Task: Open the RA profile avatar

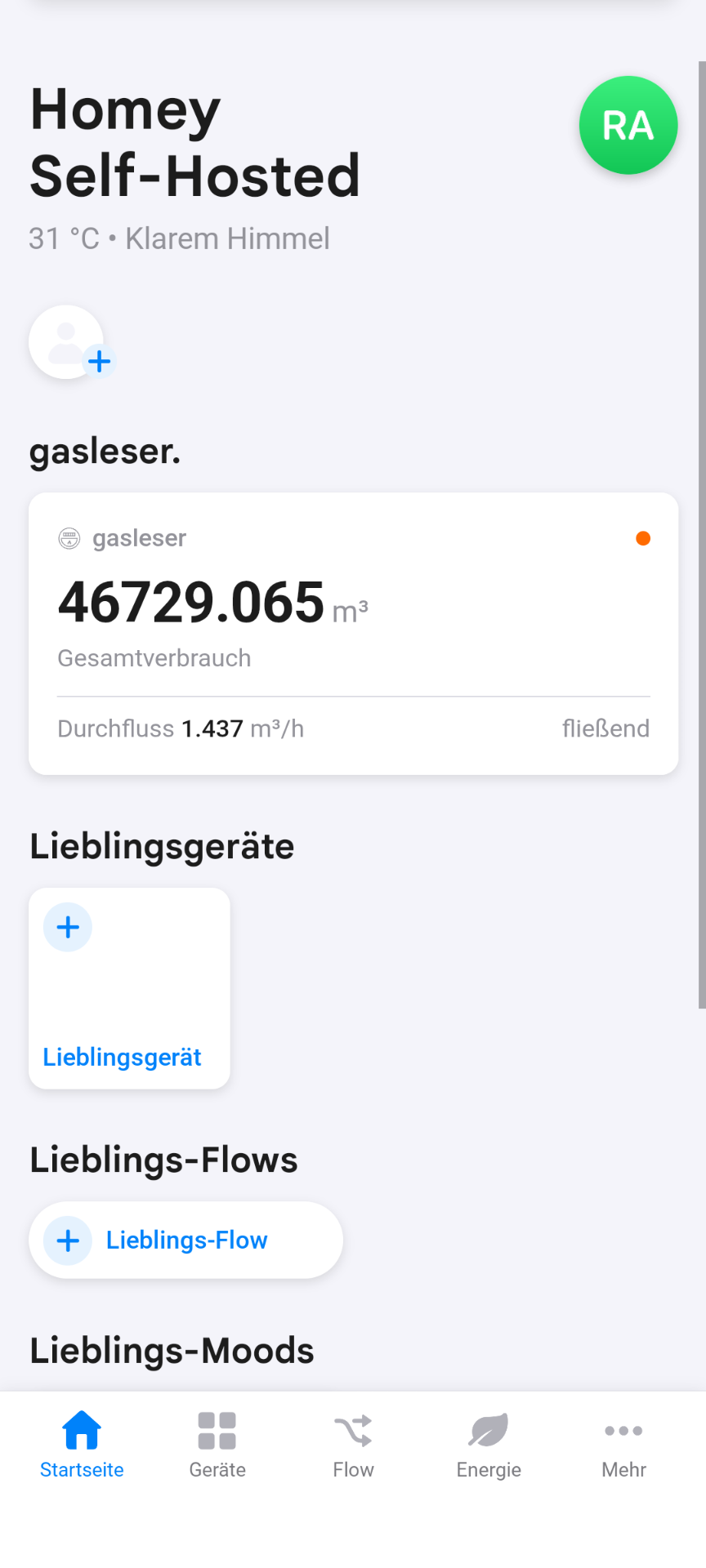Action: tap(628, 125)
